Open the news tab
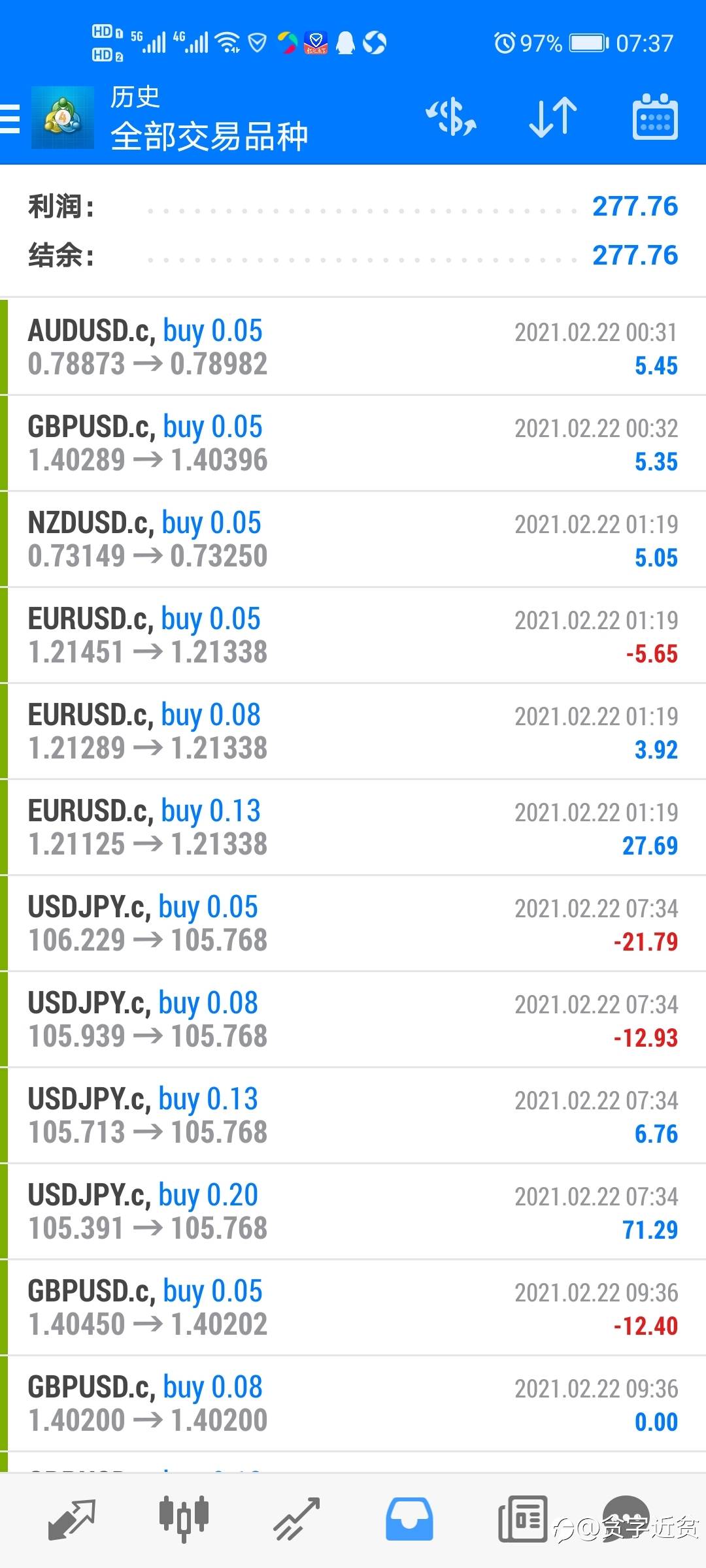The height and width of the screenshot is (1568, 706). (x=522, y=1518)
